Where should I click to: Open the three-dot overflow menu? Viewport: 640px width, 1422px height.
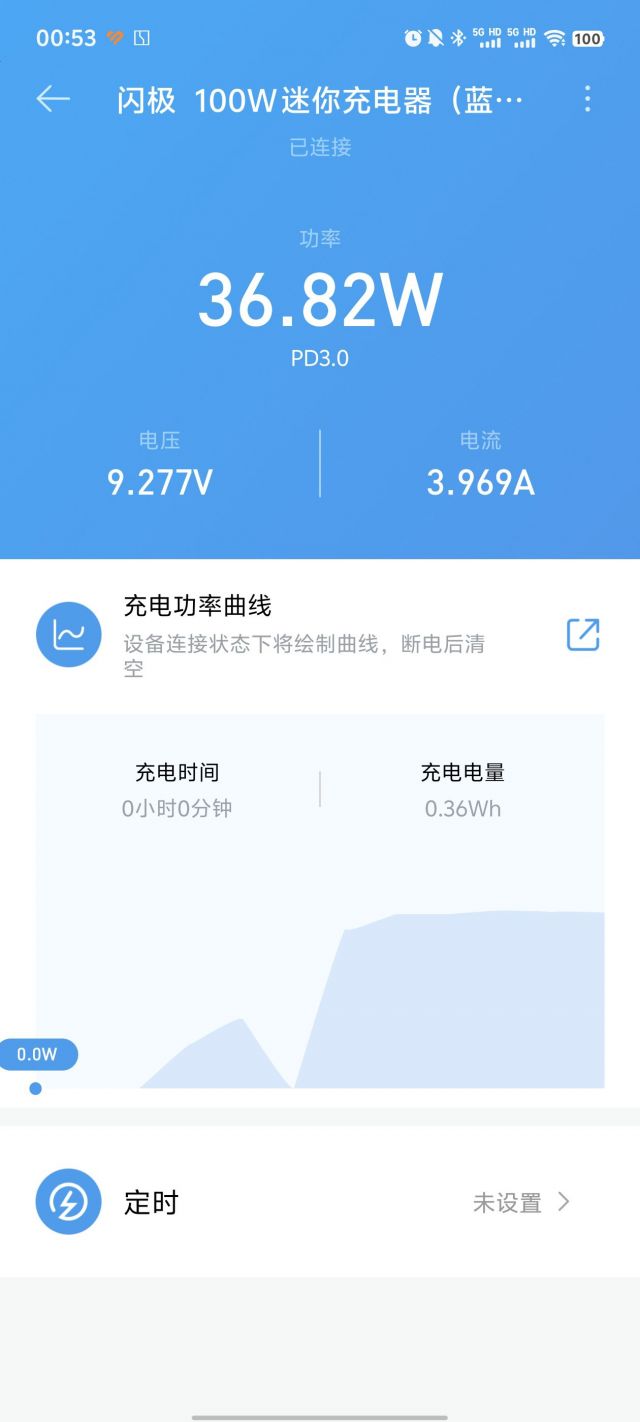click(587, 98)
